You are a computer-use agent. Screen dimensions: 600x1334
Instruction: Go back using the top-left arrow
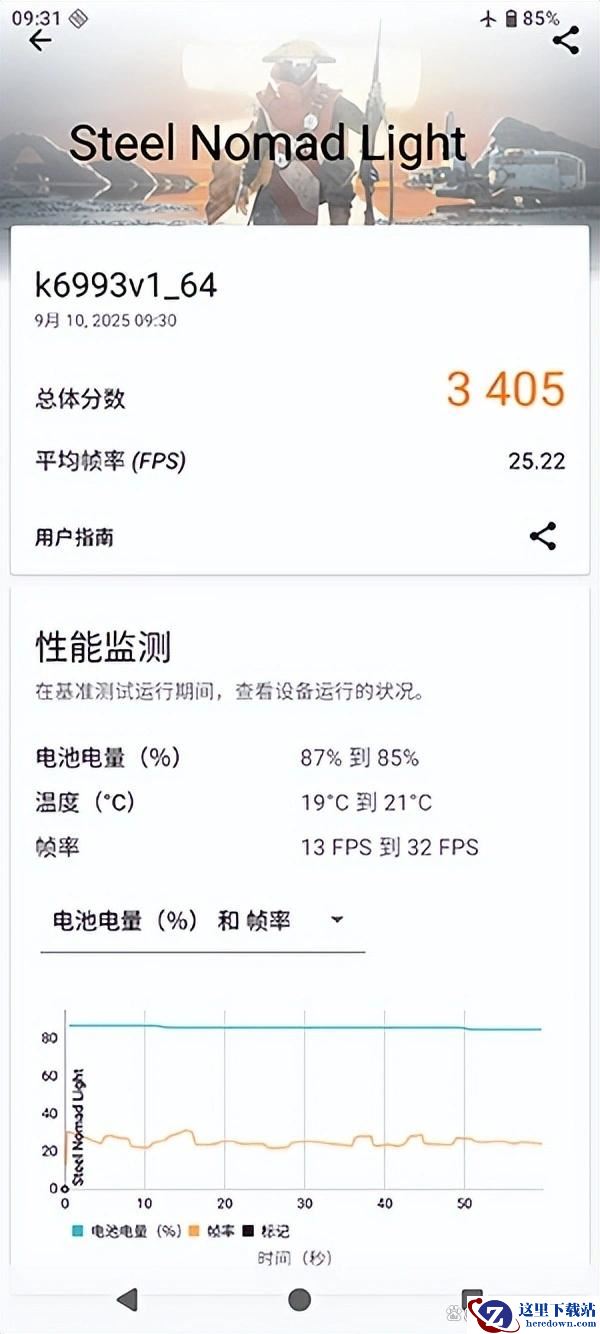(x=40, y=41)
